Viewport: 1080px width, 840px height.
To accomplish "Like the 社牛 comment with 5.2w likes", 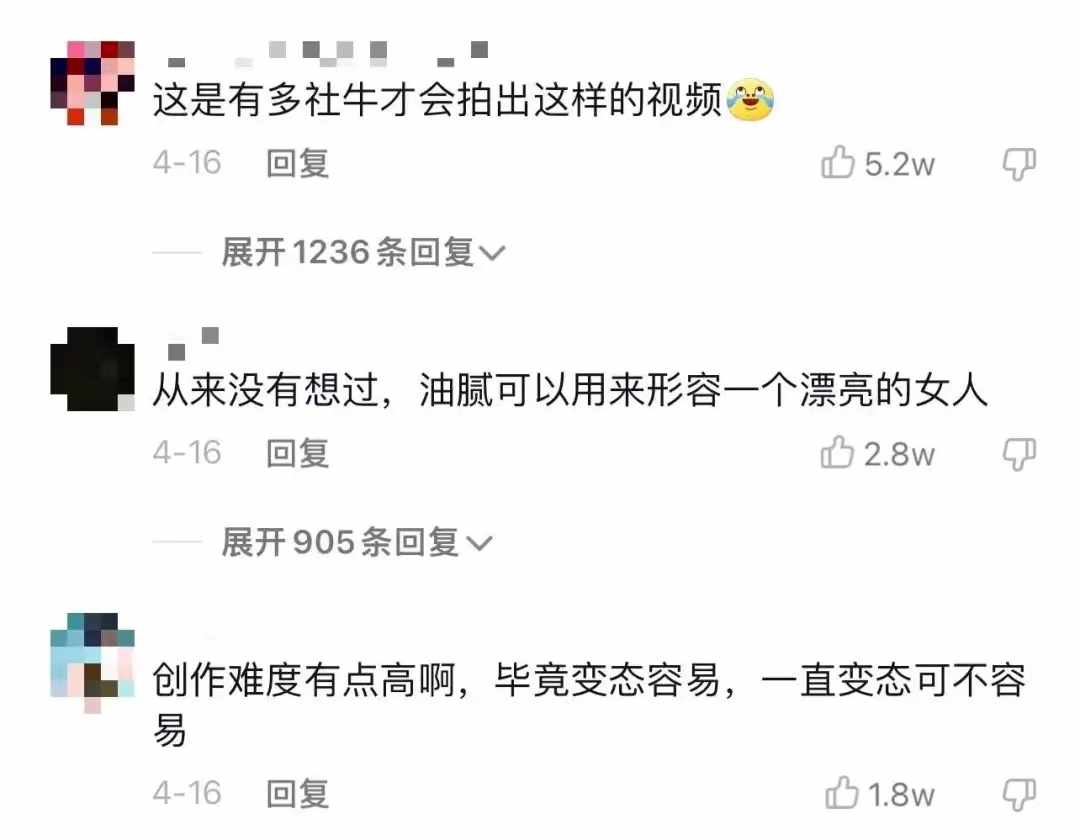I will point(838,163).
